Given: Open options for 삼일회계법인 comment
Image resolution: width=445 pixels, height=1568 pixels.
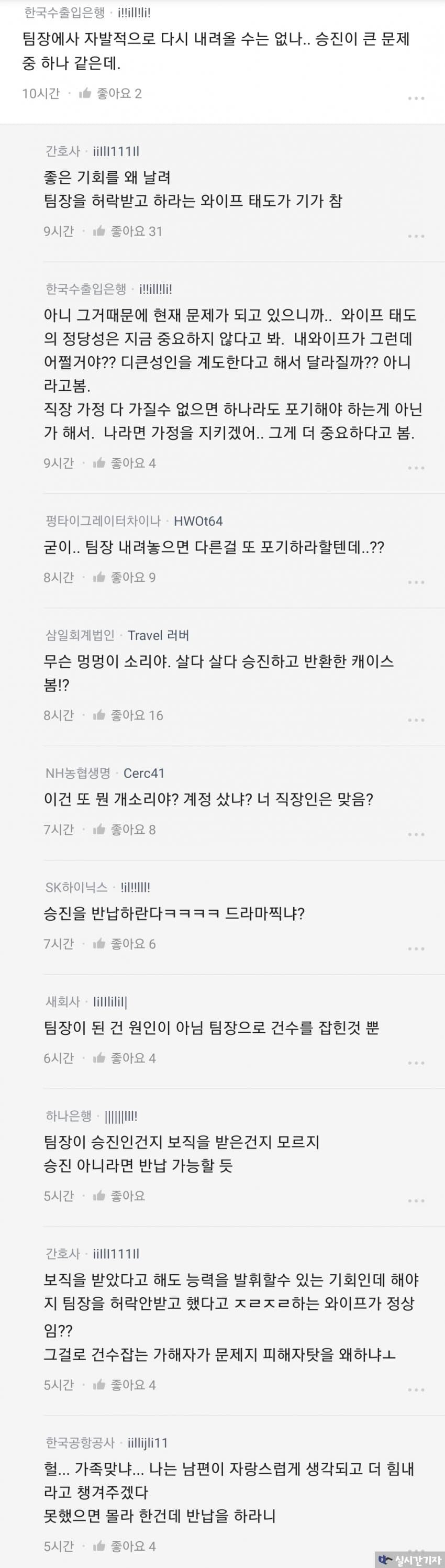Looking at the screenshot, I should 416,720.
